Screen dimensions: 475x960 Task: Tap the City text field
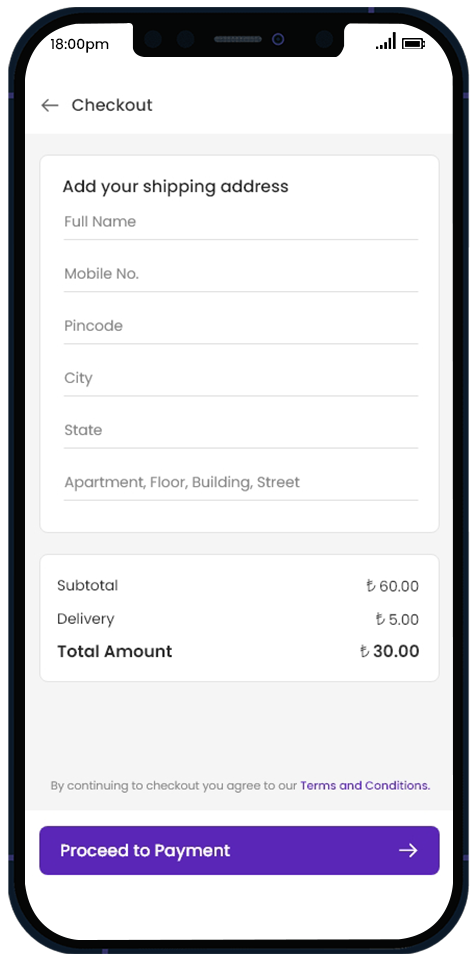coord(241,378)
